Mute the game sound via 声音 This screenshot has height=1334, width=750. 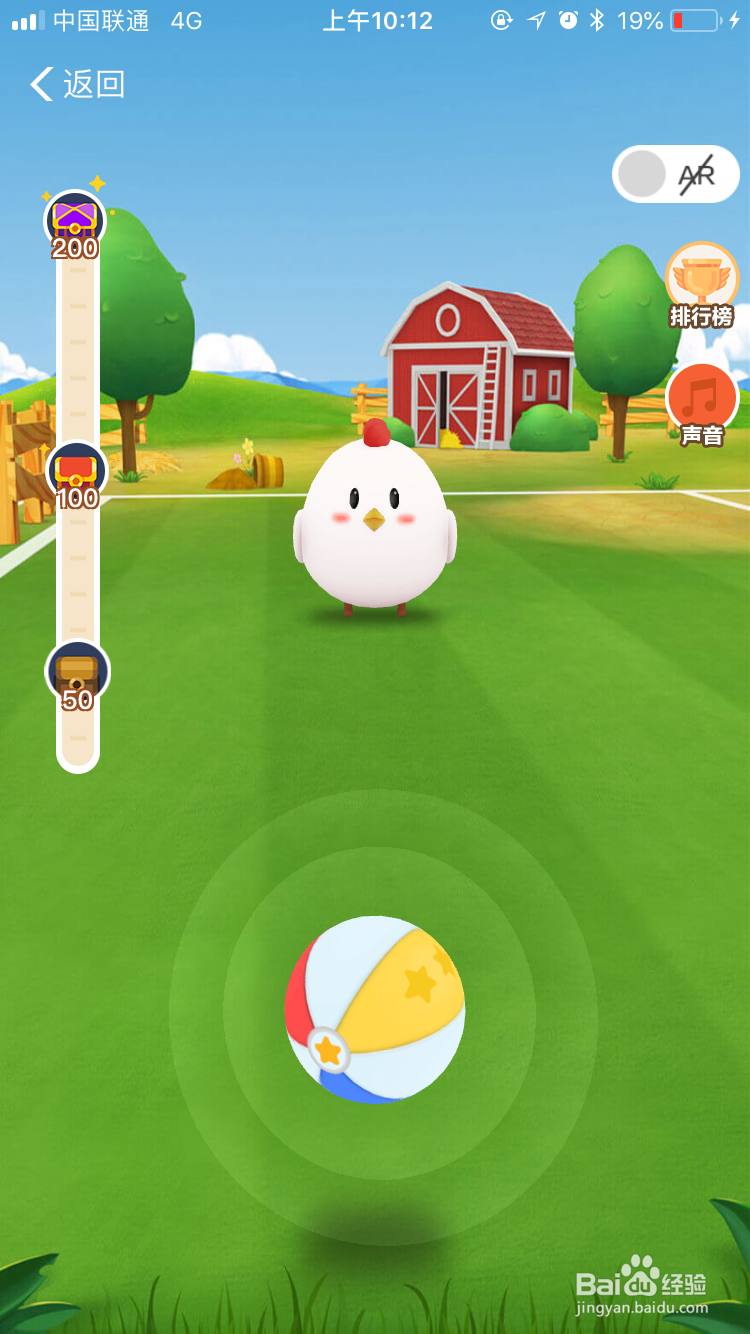click(701, 401)
